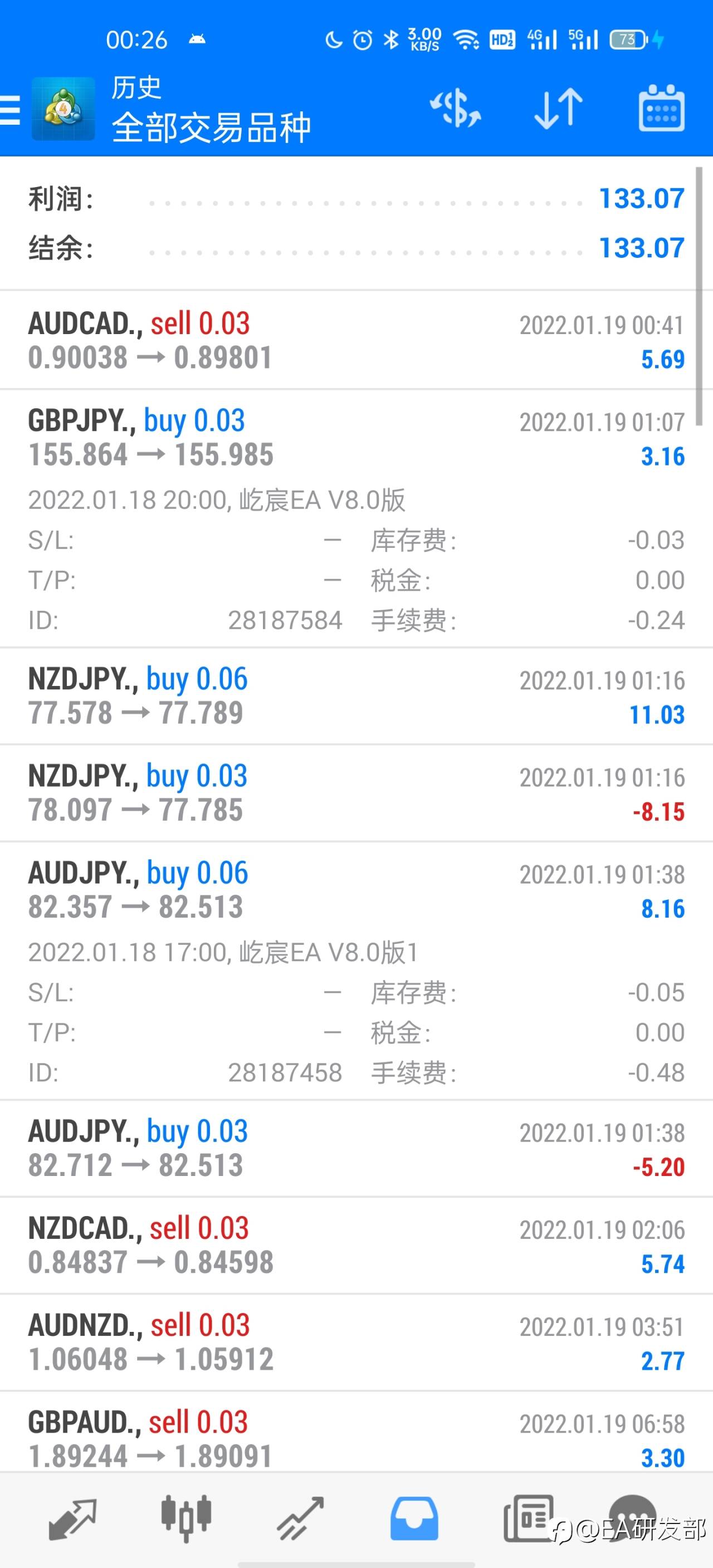The height and width of the screenshot is (1568, 713).
Task: Switch to the news tab
Action: tap(529, 1518)
